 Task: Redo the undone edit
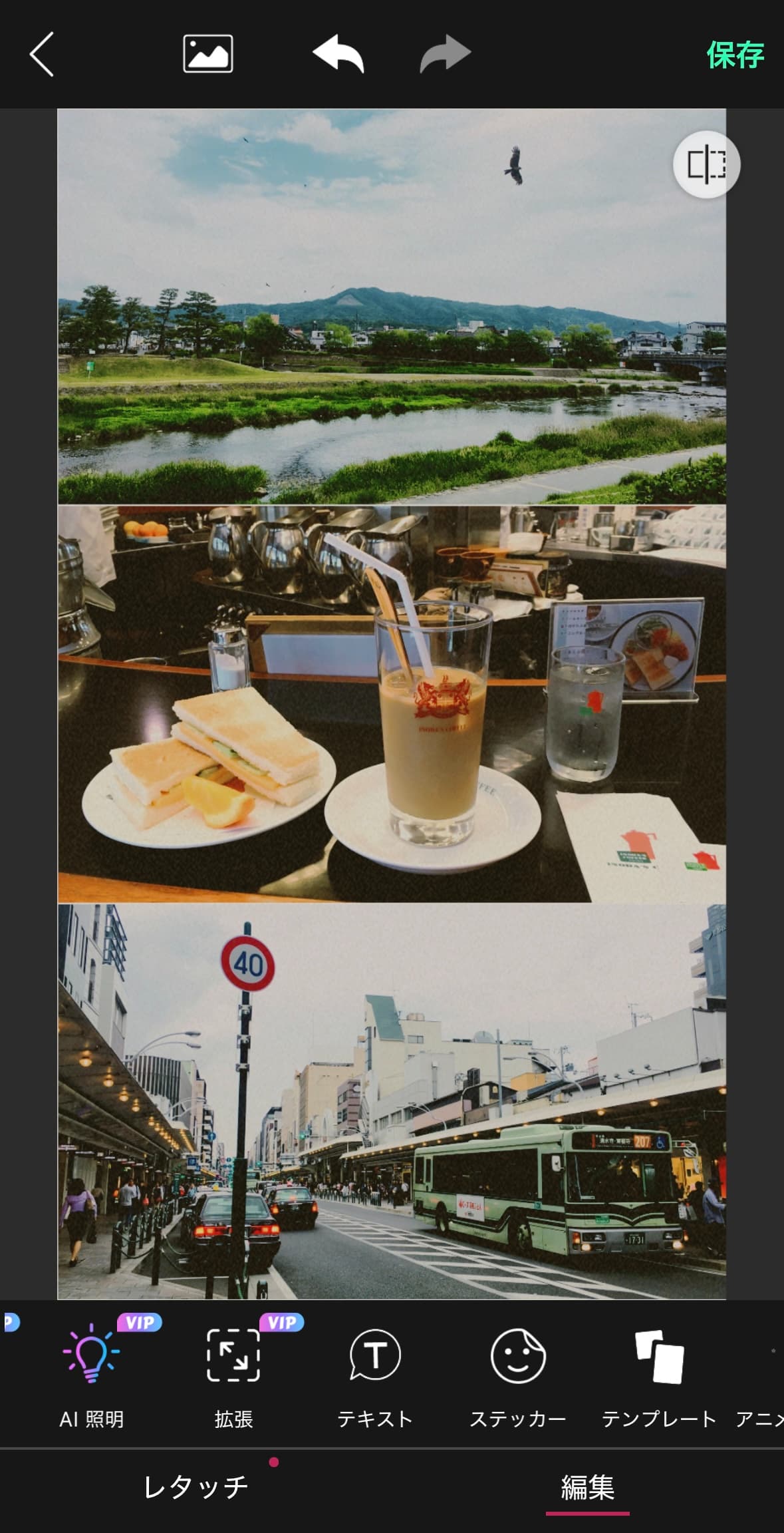[x=445, y=54]
